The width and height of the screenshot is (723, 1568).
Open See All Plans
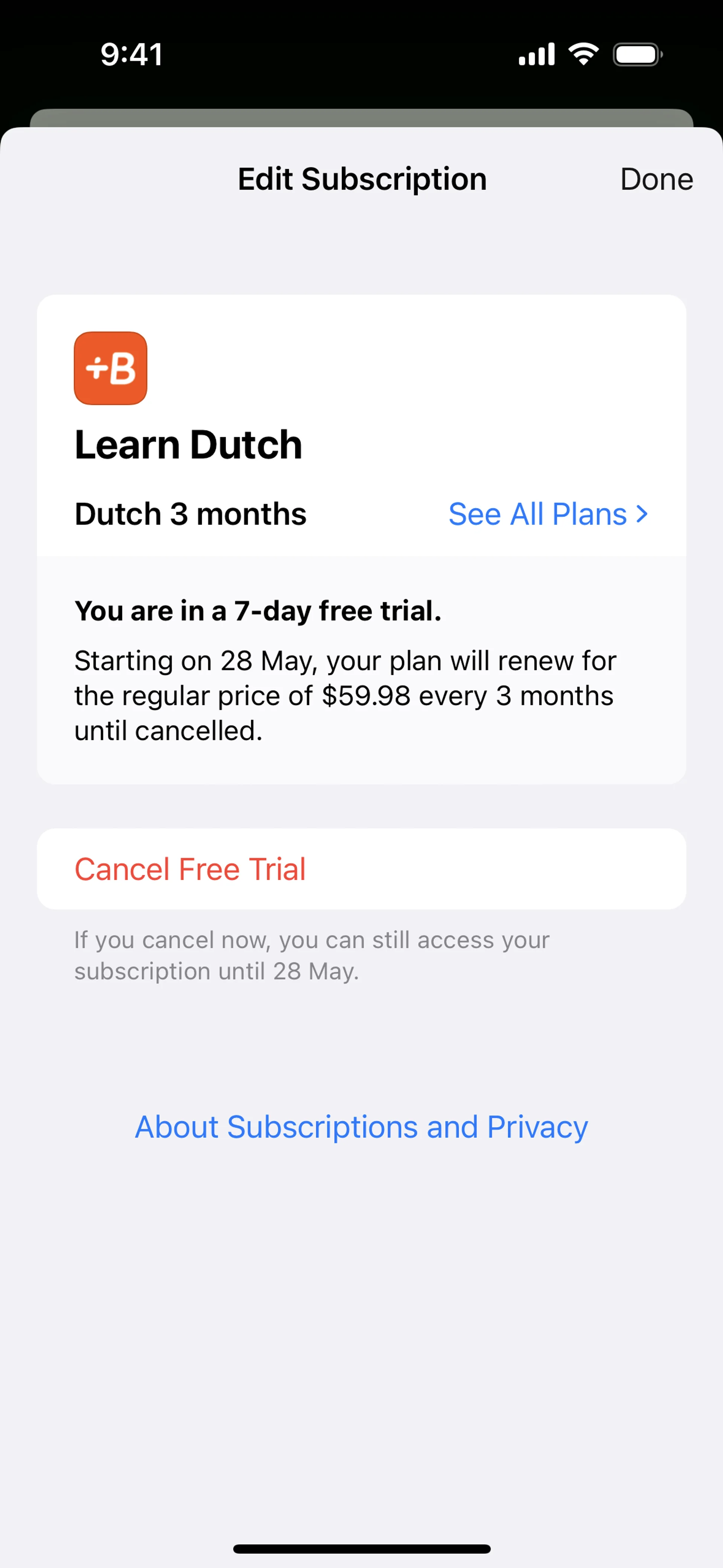[548, 514]
